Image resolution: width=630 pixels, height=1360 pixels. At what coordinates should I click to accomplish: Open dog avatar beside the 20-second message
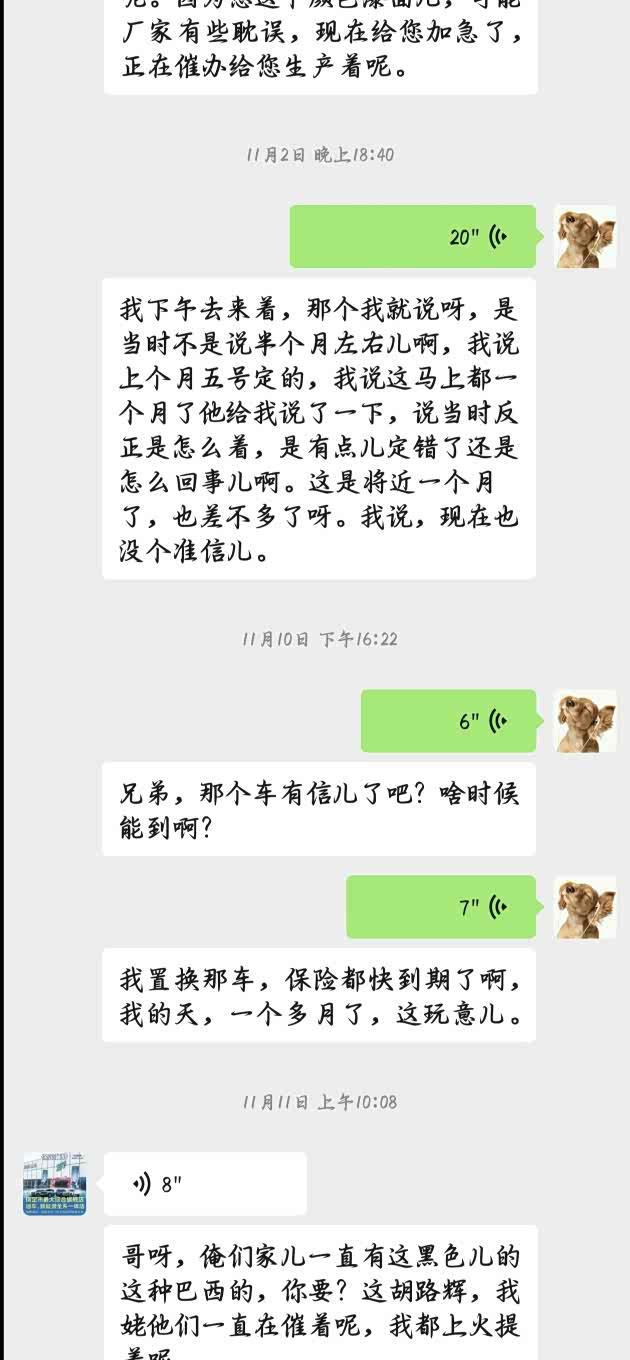[x=585, y=237]
